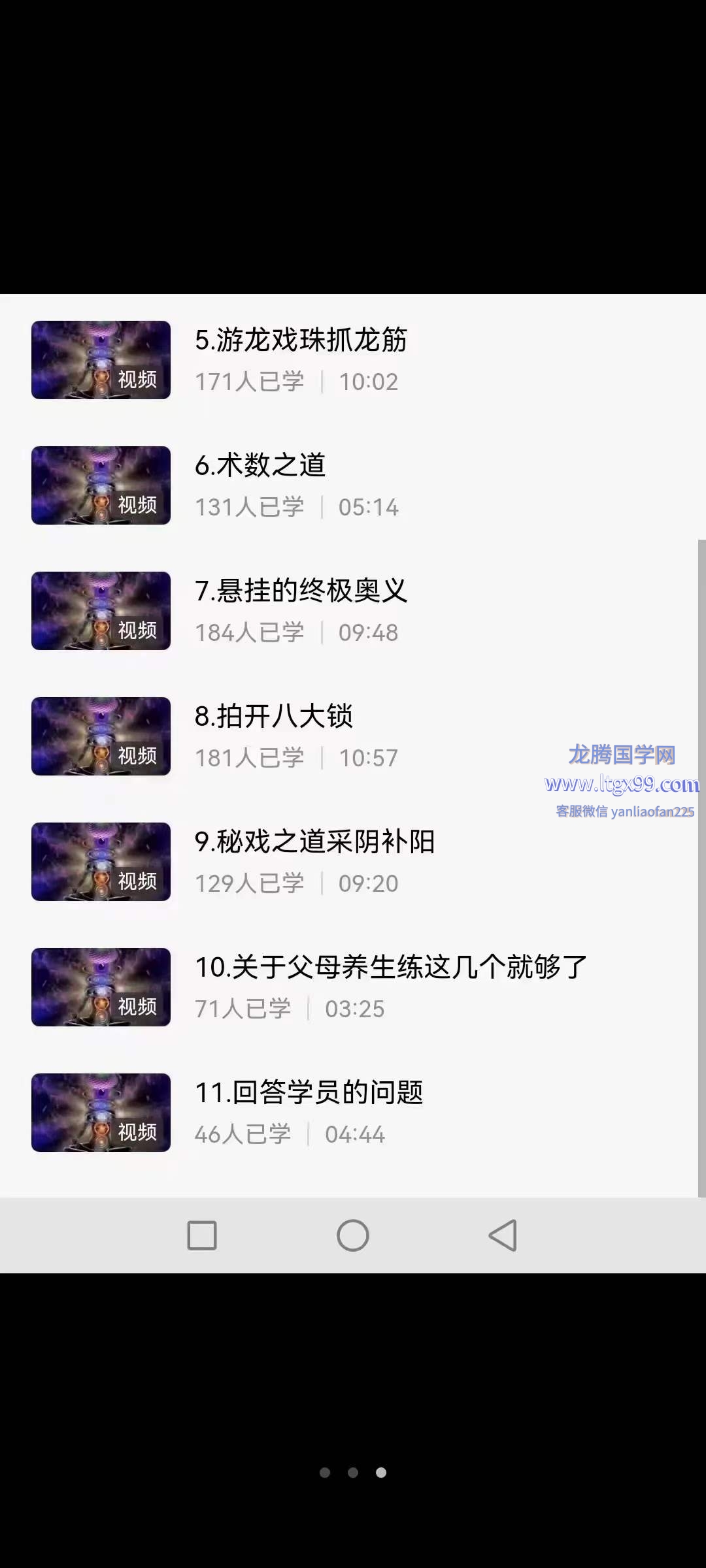Open the recent apps view
The image size is (706, 1568).
[x=202, y=1235]
